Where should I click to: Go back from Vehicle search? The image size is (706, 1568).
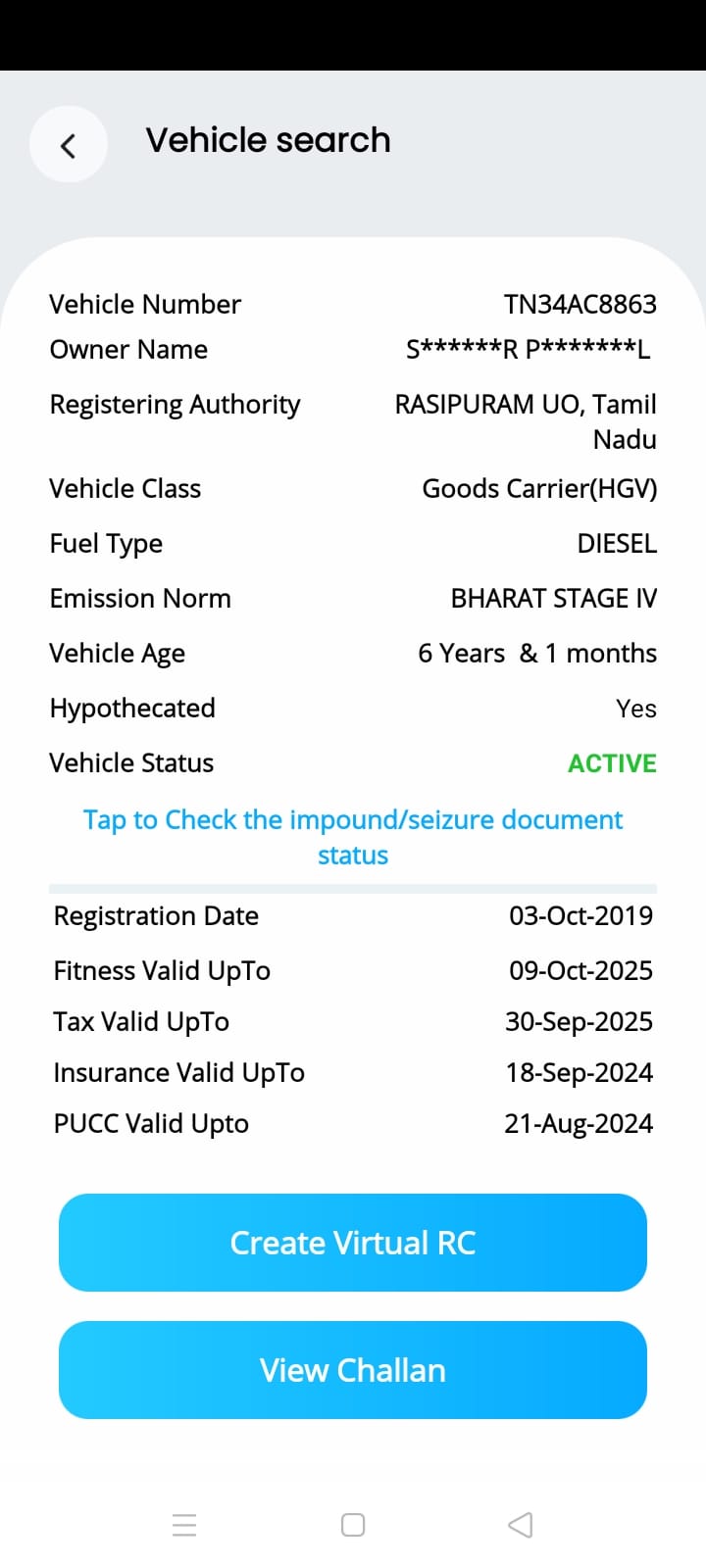(x=68, y=145)
